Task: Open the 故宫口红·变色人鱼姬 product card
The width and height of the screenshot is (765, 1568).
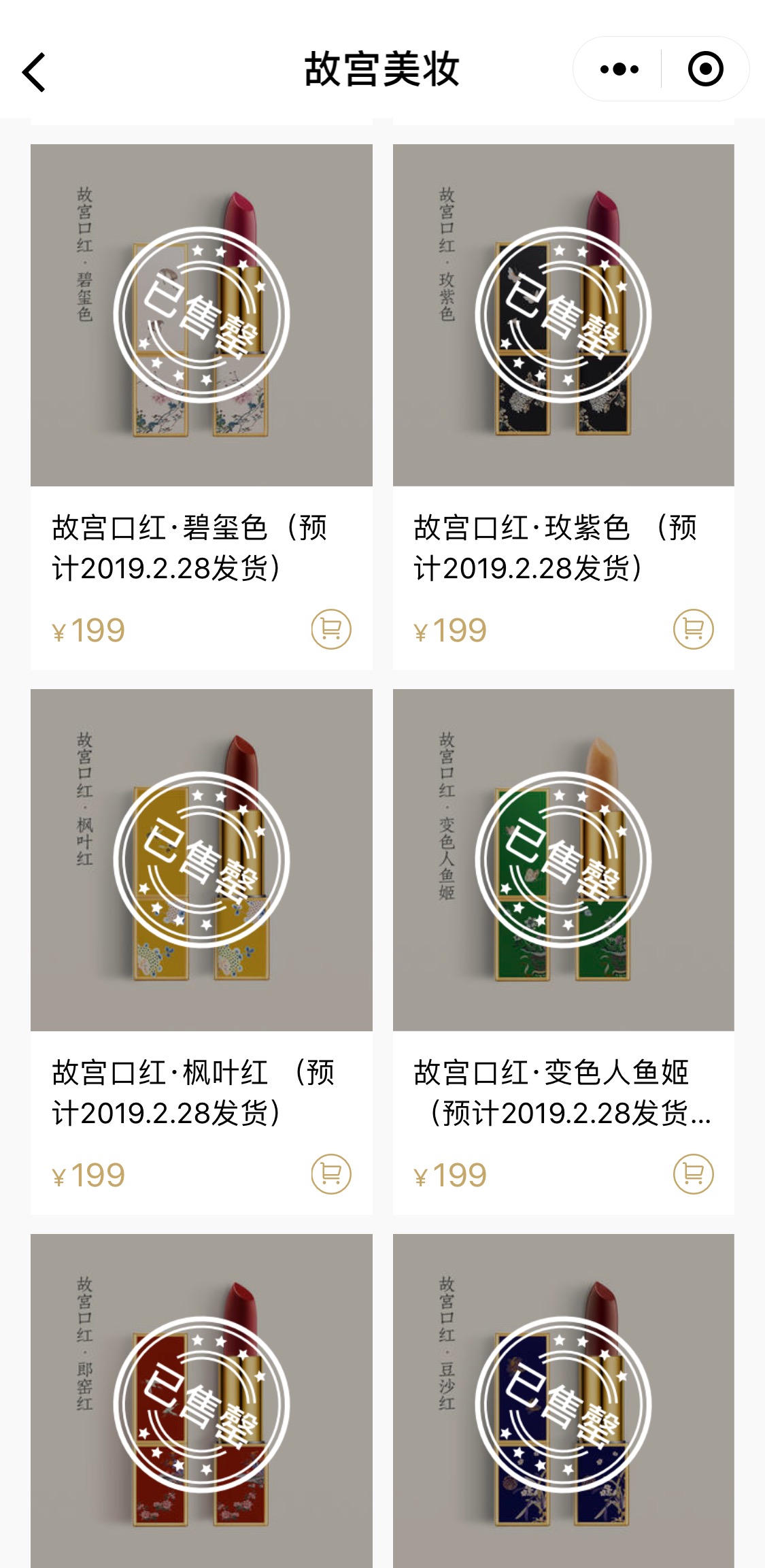Action: 563,860
